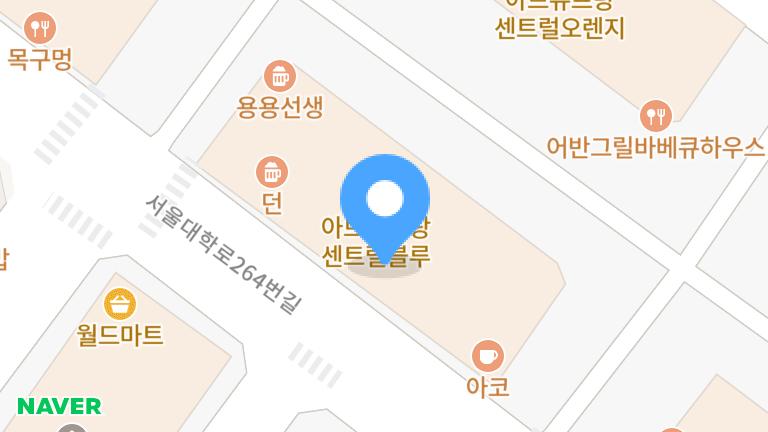
Task: View the 월드마트 store marker
Action: [120, 303]
